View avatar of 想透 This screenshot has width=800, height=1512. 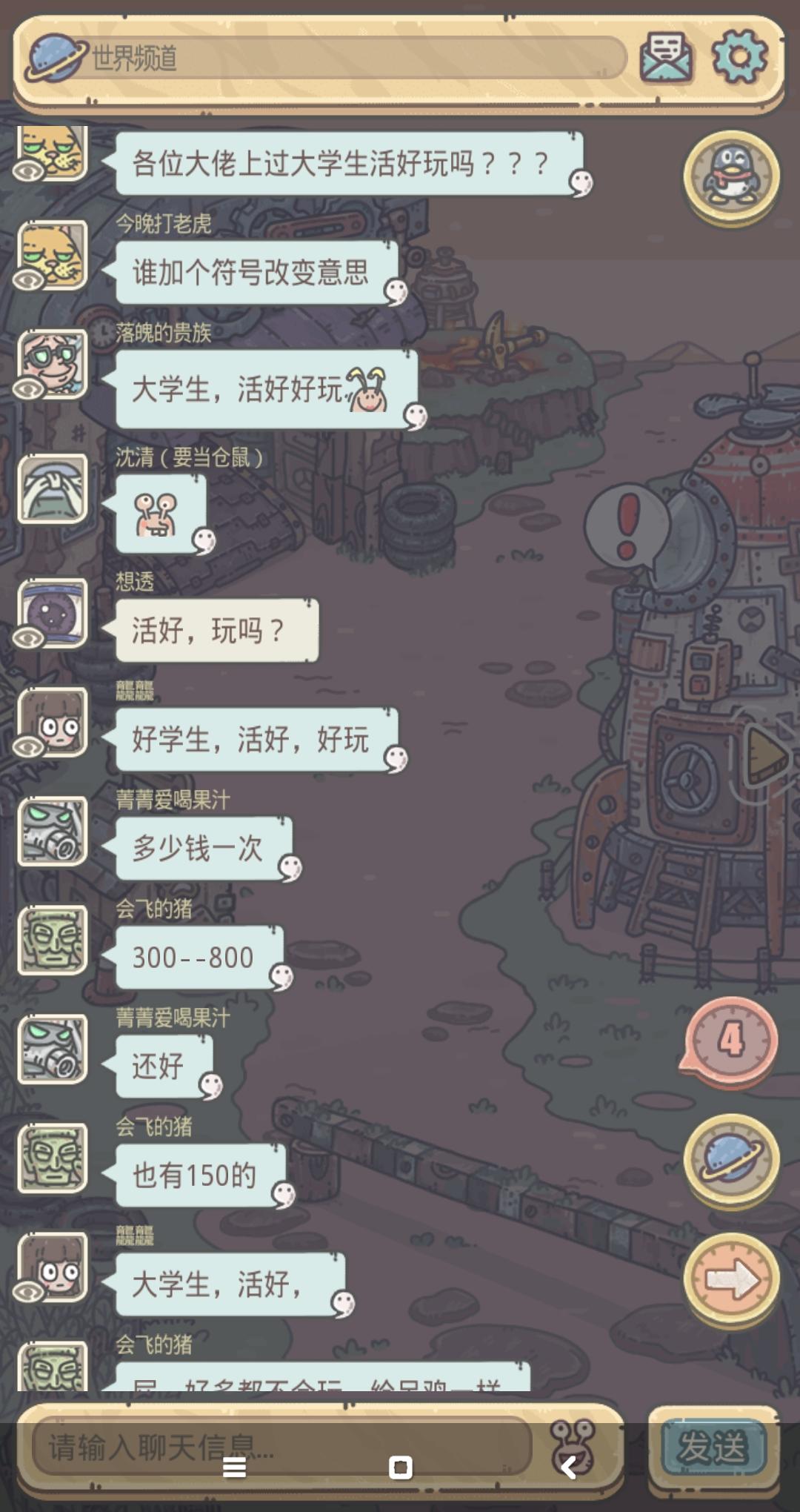[53, 613]
